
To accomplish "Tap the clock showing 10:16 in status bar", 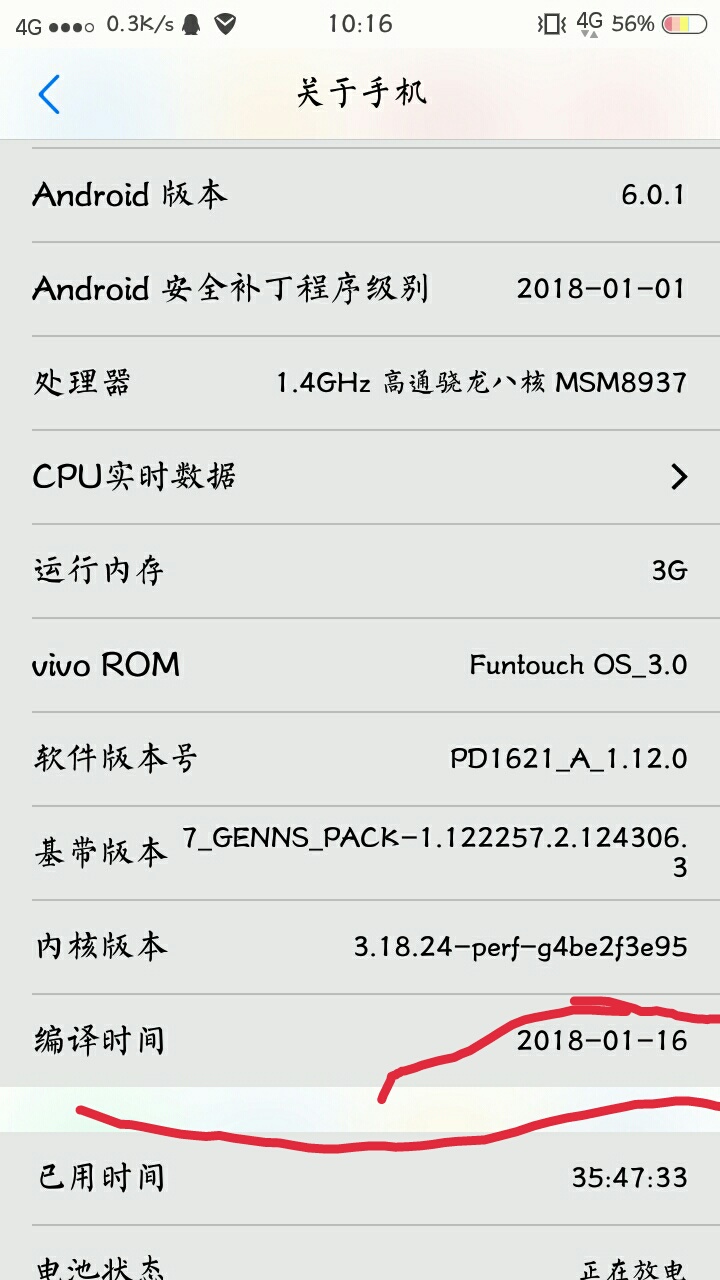I will click(360, 24).
